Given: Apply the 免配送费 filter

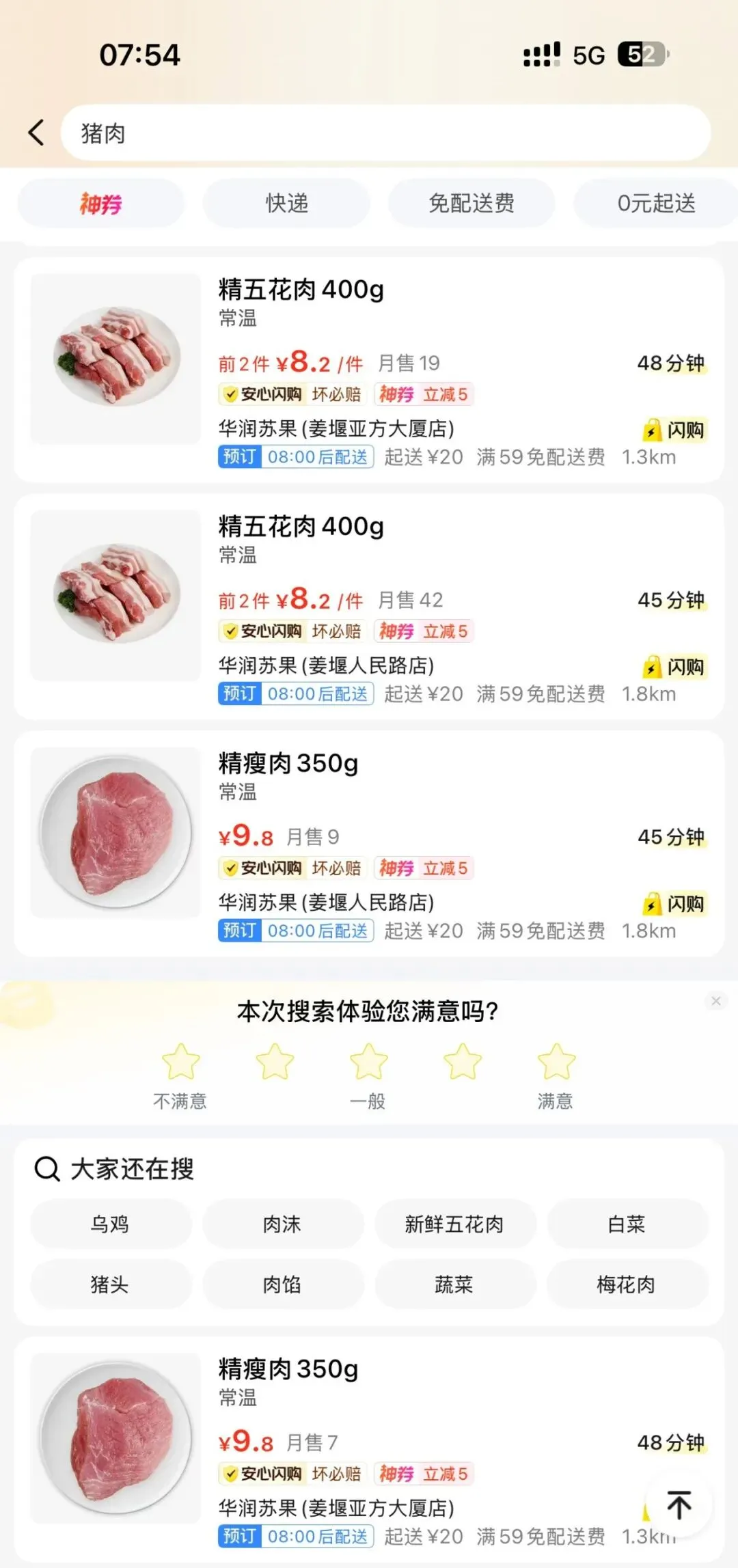Looking at the screenshot, I should pyautogui.click(x=471, y=204).
